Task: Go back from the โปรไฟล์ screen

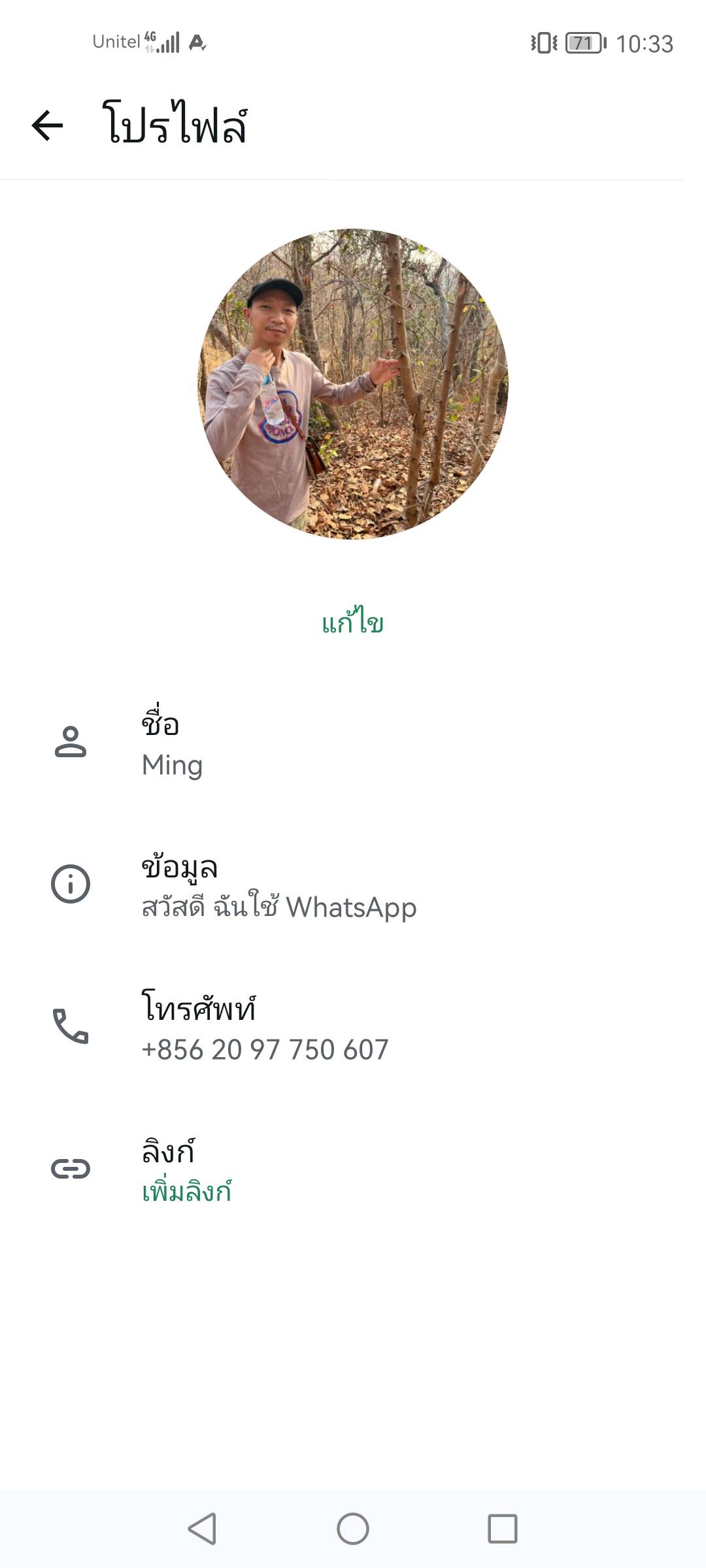Action: (48, 125)
